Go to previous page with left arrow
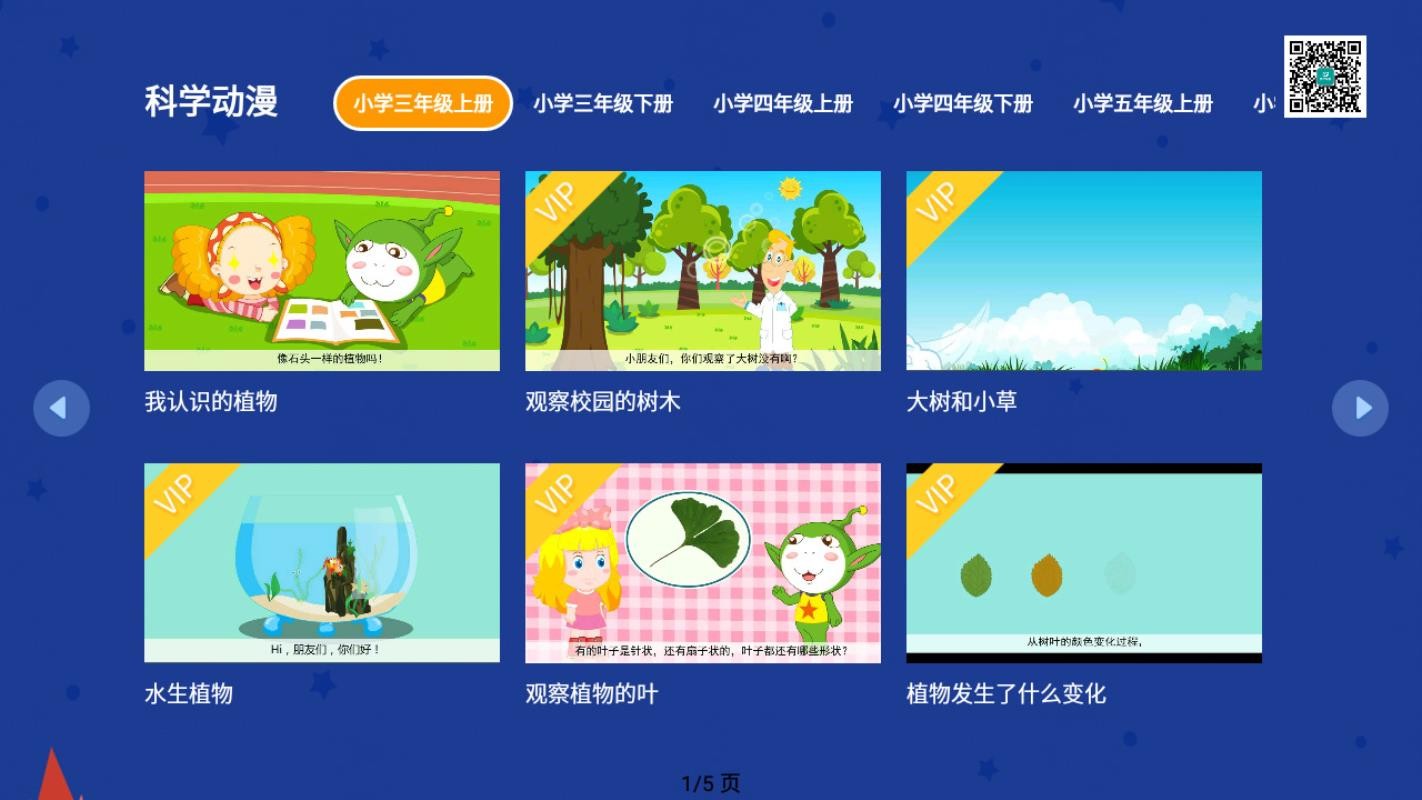Image resolution: width=1422 pixels, height=800 pixels. 61,408
